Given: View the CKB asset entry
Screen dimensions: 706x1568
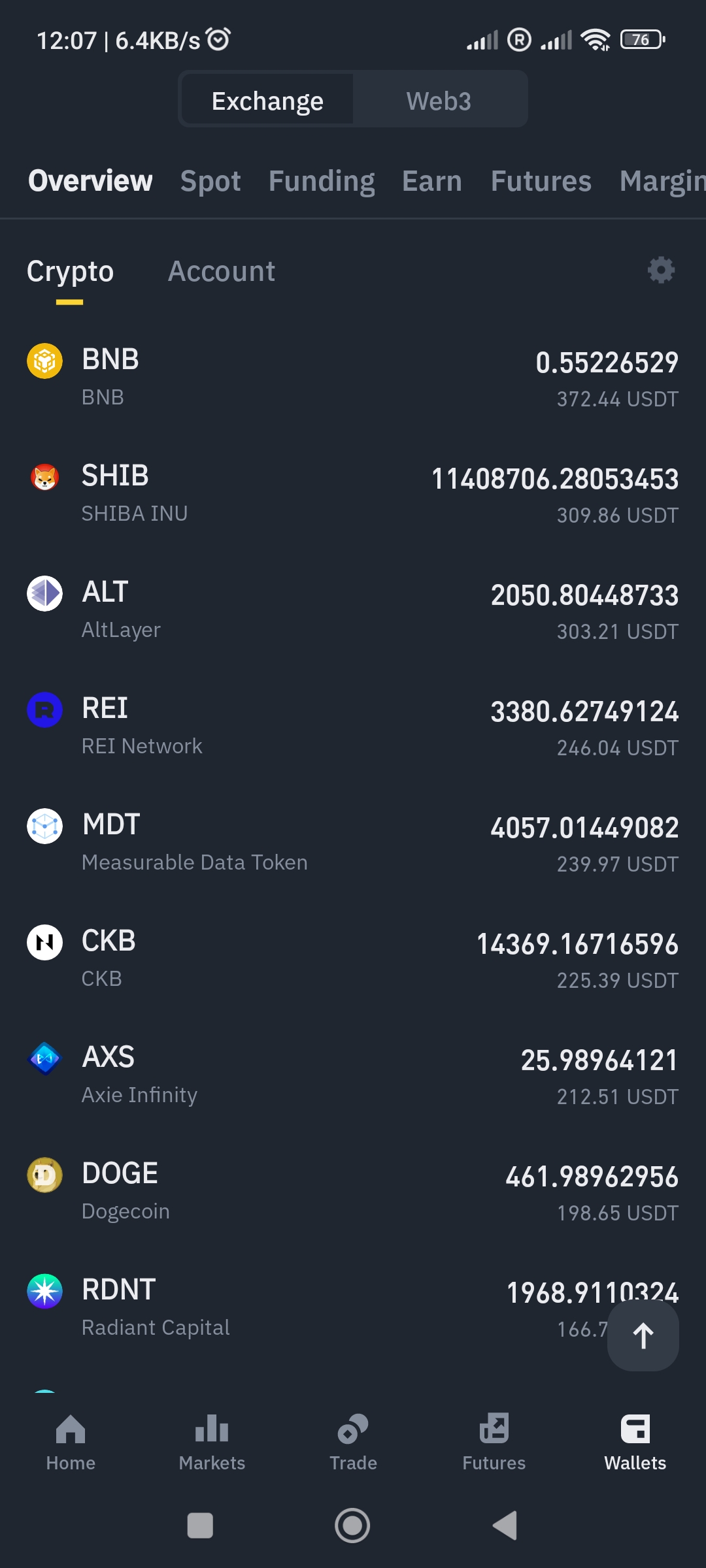Looking at the screenshot, I should click(353, 959).
